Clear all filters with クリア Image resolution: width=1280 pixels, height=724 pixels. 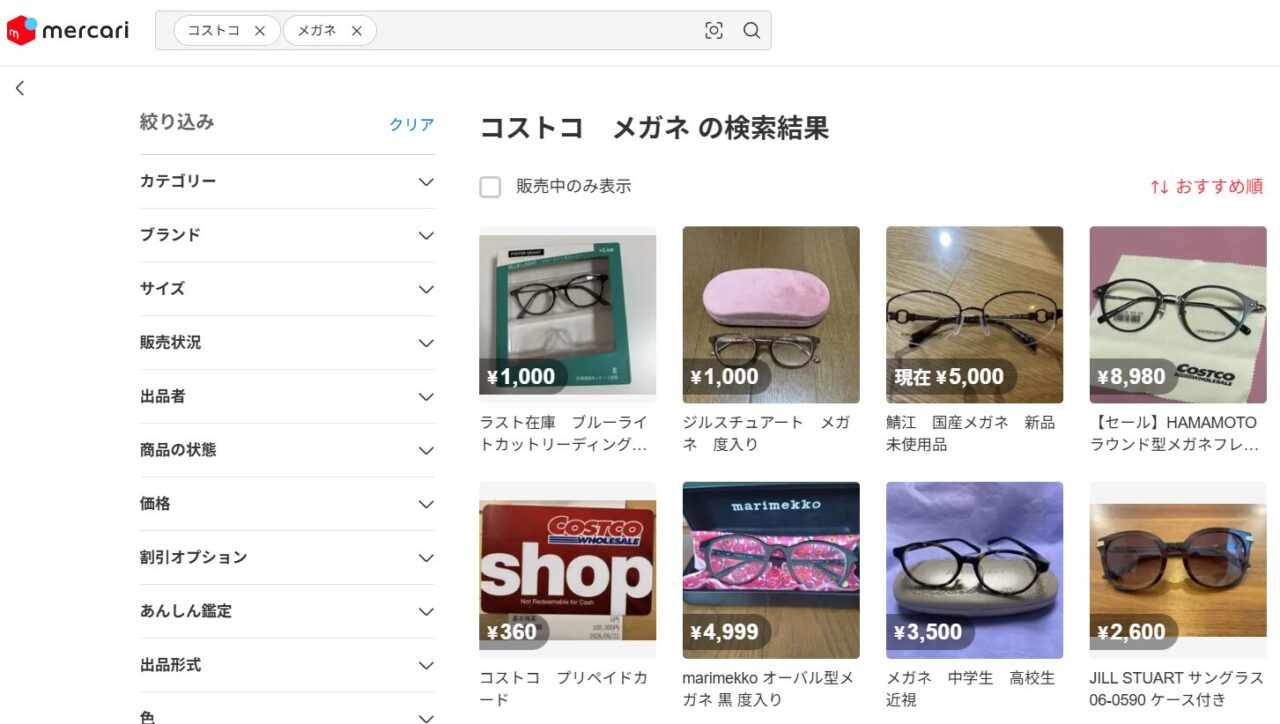[x=411, y=124]
